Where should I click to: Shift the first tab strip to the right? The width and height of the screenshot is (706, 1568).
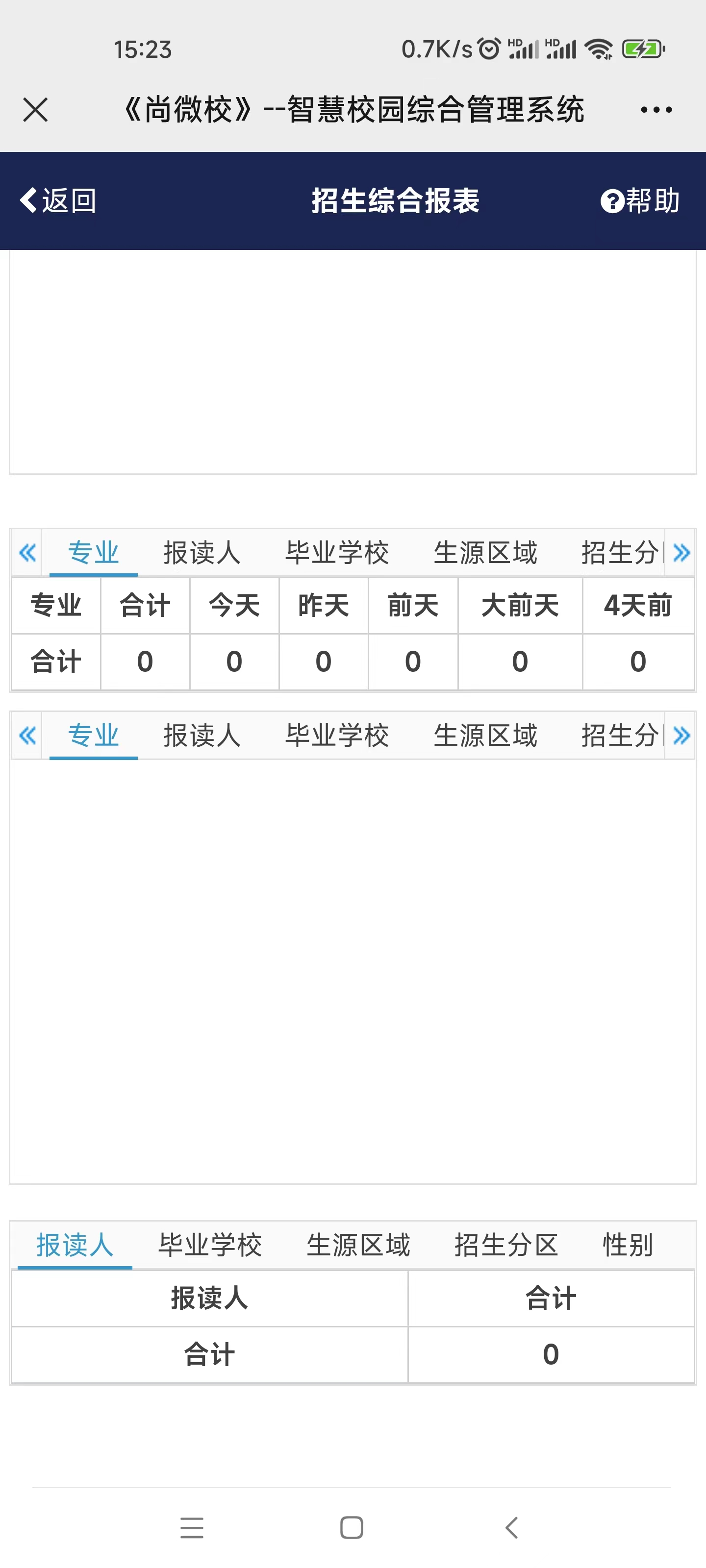[x=681, y=553]
